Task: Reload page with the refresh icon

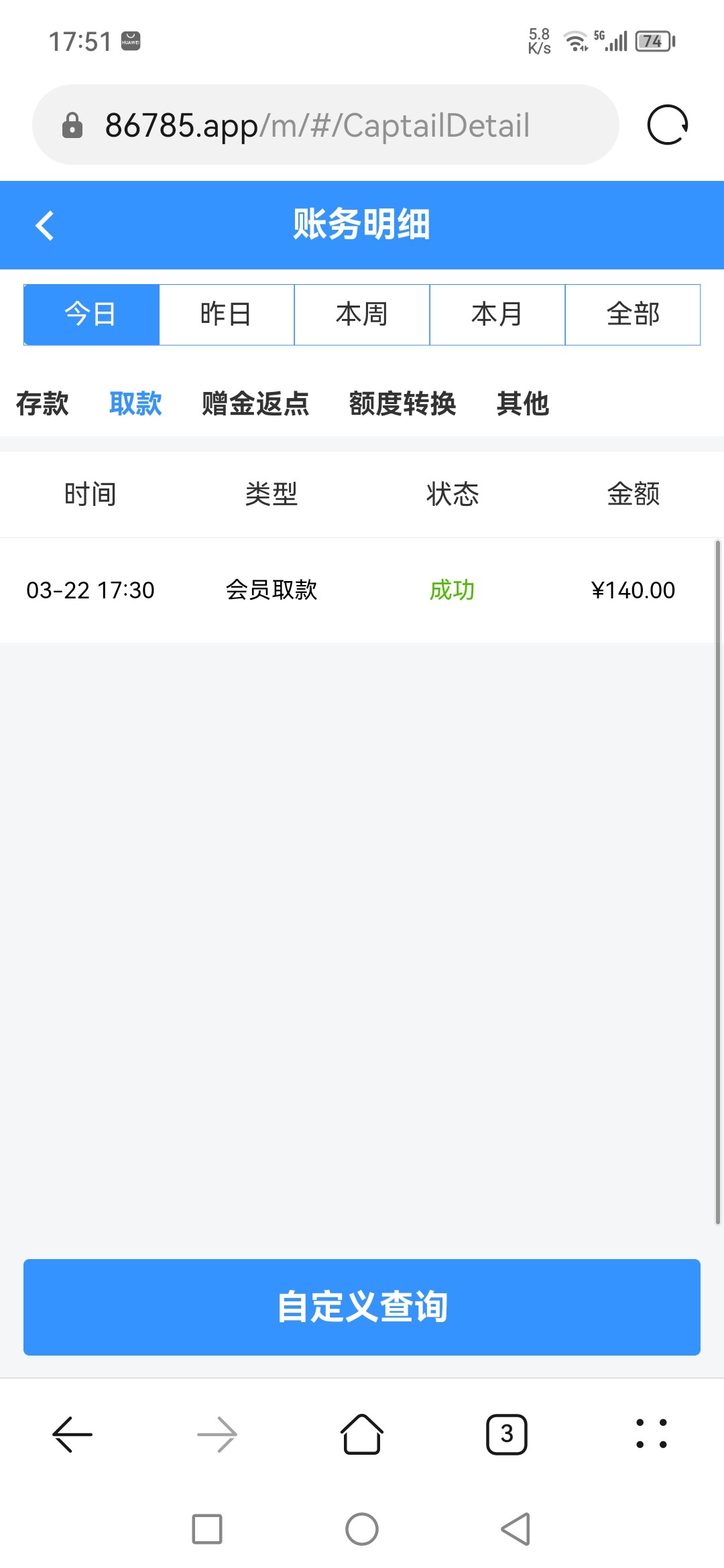Action: pyautogui.click(x=667, y=125)
